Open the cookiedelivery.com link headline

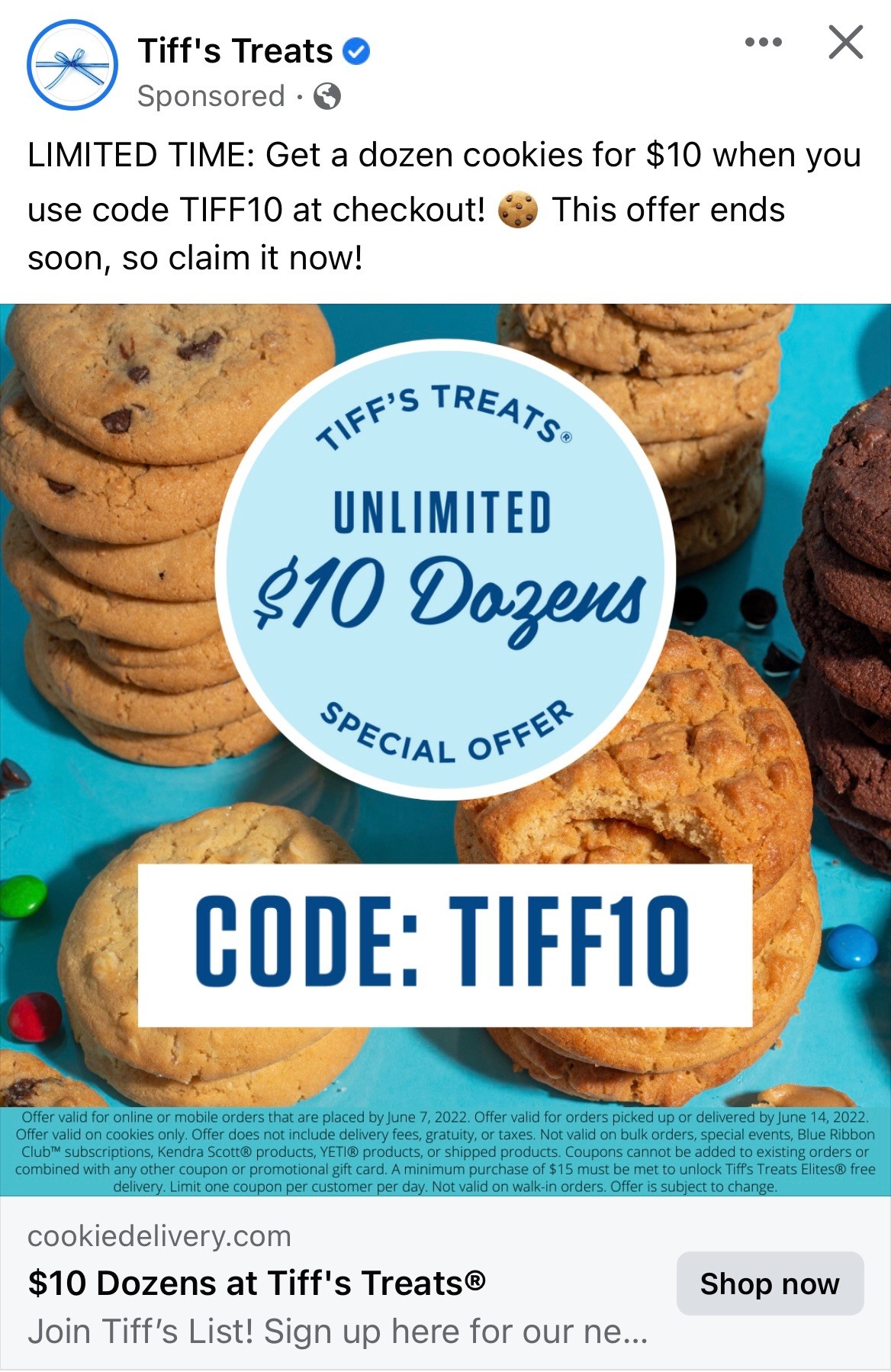click(x=256, y=1283)
